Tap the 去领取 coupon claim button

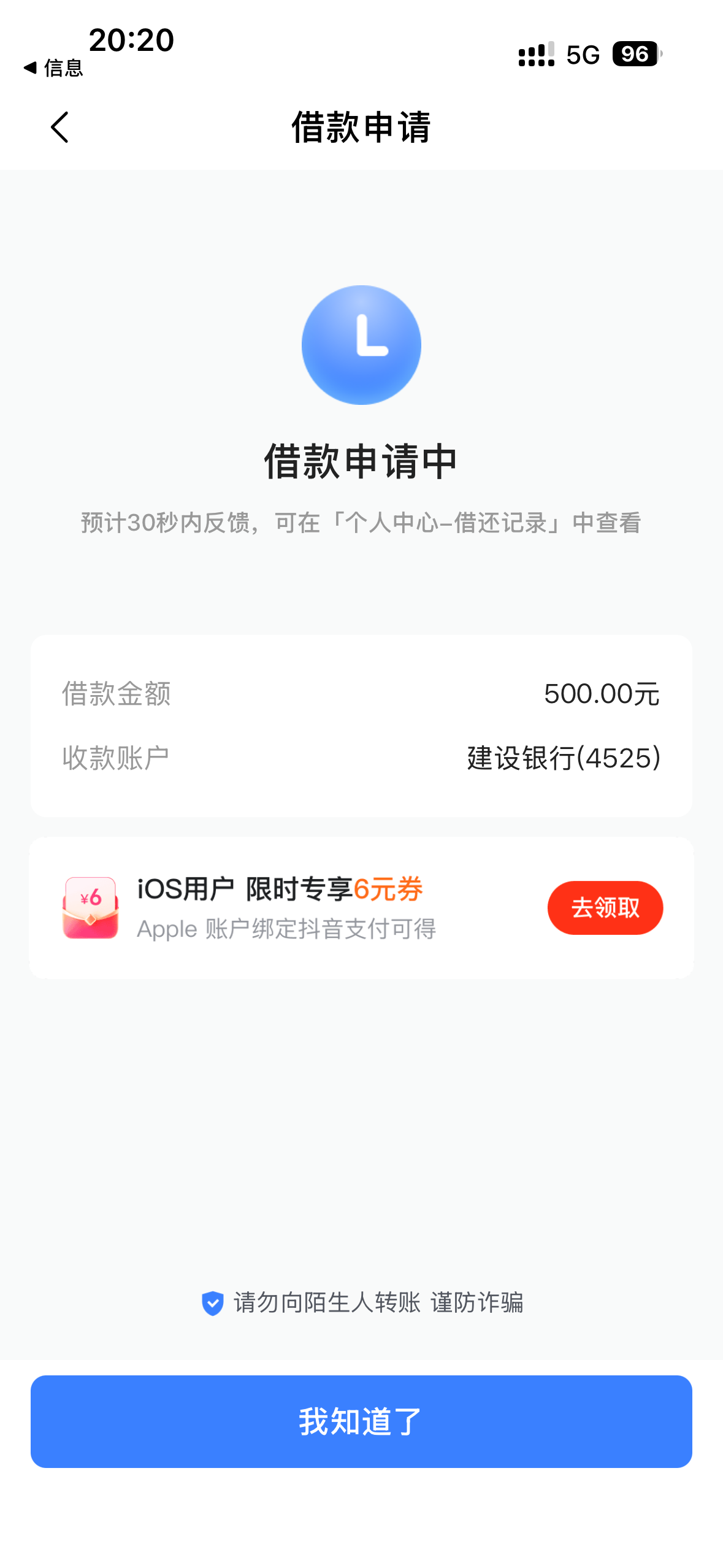click(605, 907)
